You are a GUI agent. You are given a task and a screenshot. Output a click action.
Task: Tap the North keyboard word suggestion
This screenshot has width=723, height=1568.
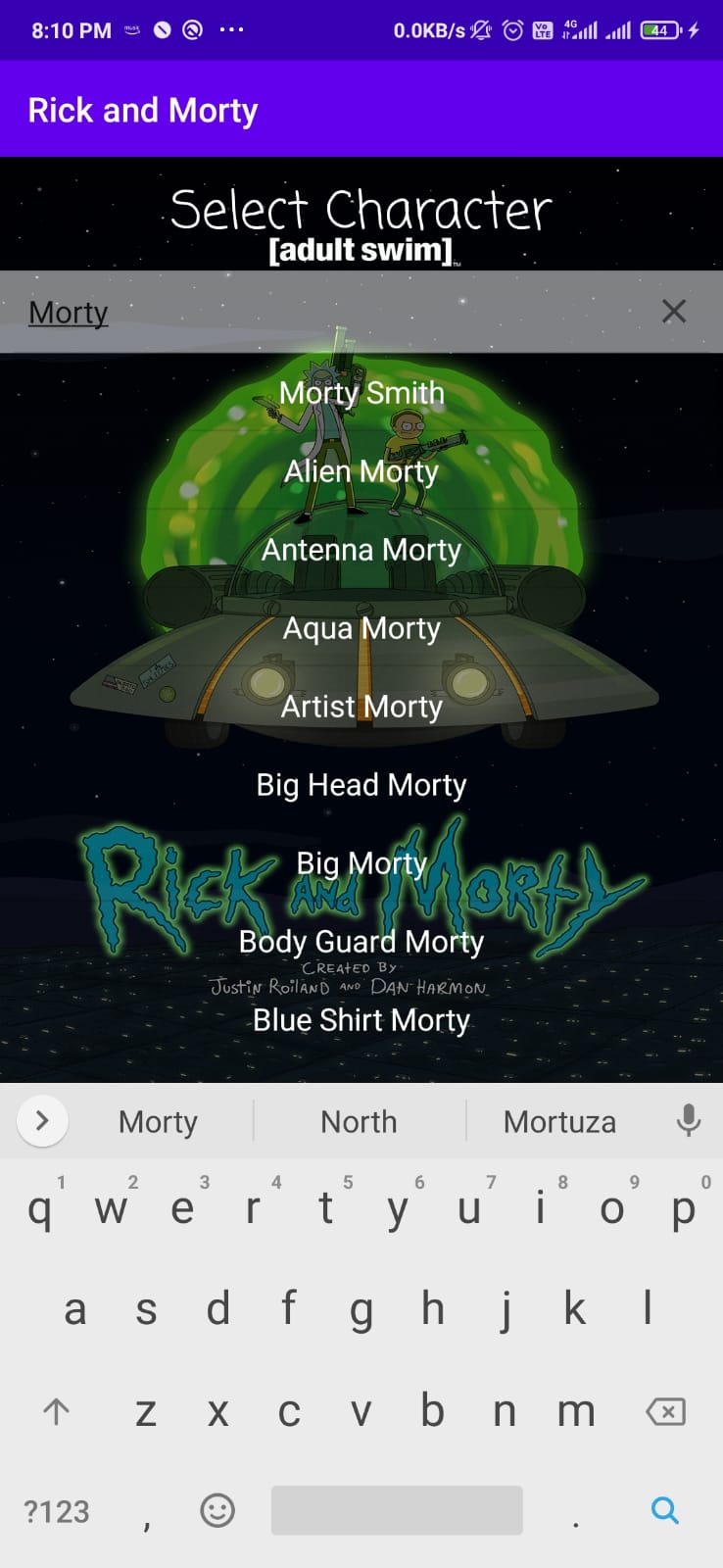[x=359, y=1121]
